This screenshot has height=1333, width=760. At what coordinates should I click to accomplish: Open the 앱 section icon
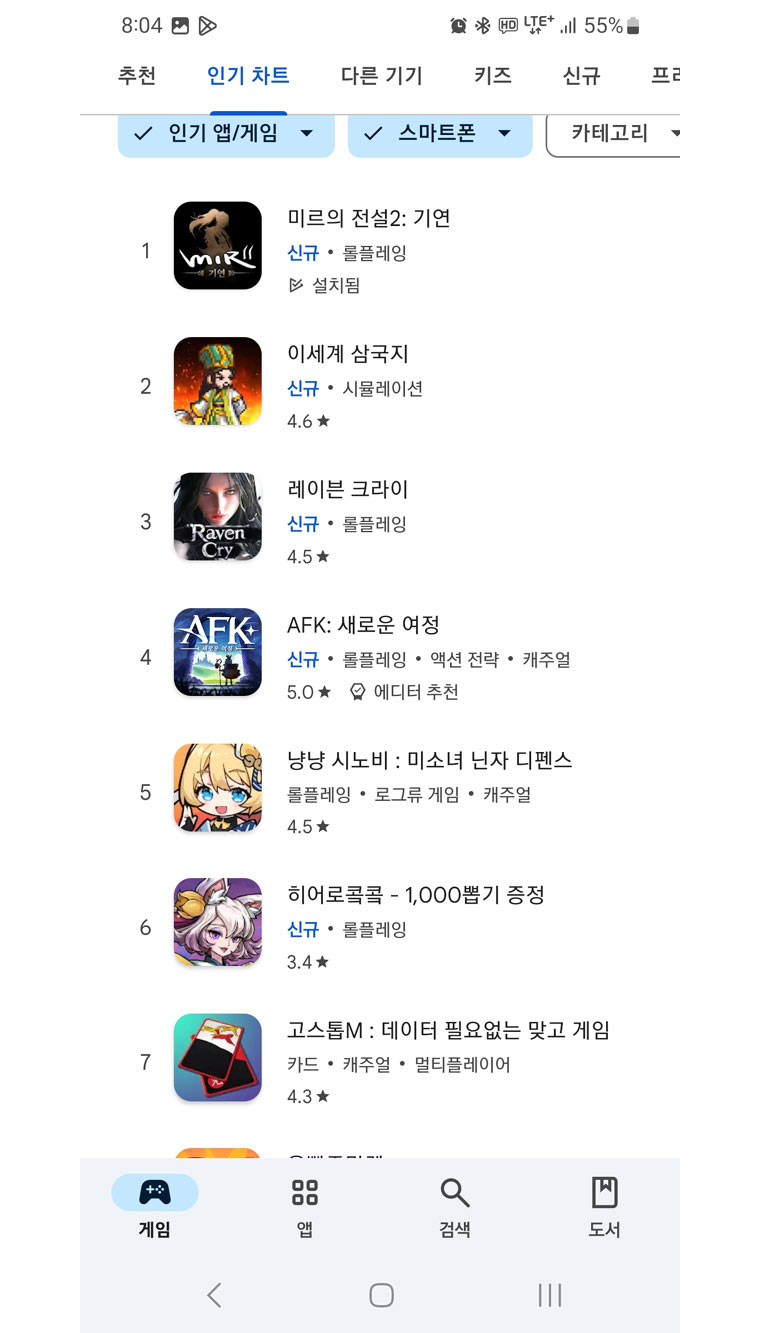304,1192
